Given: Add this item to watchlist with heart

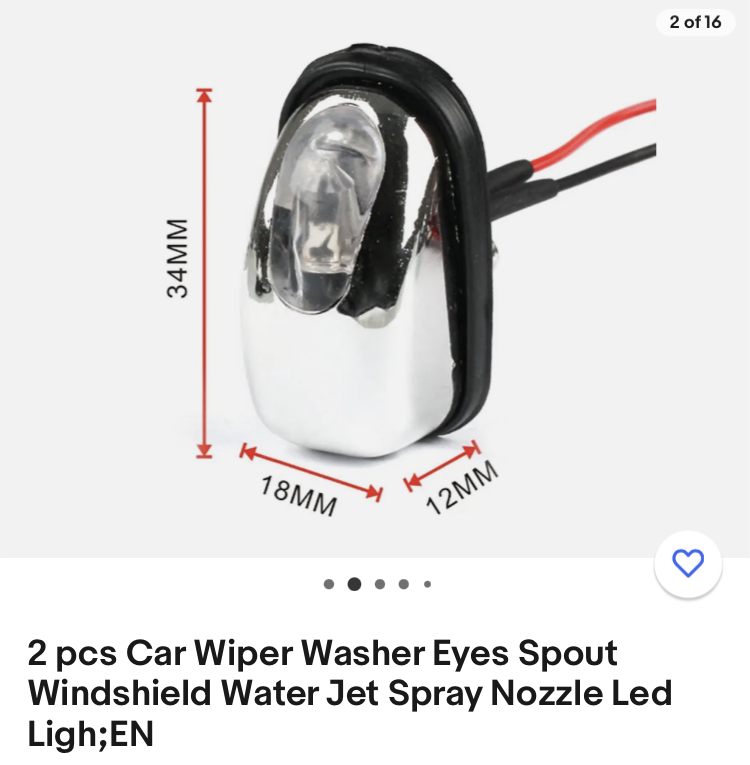Looking at the screenshot, I should 688,563.
